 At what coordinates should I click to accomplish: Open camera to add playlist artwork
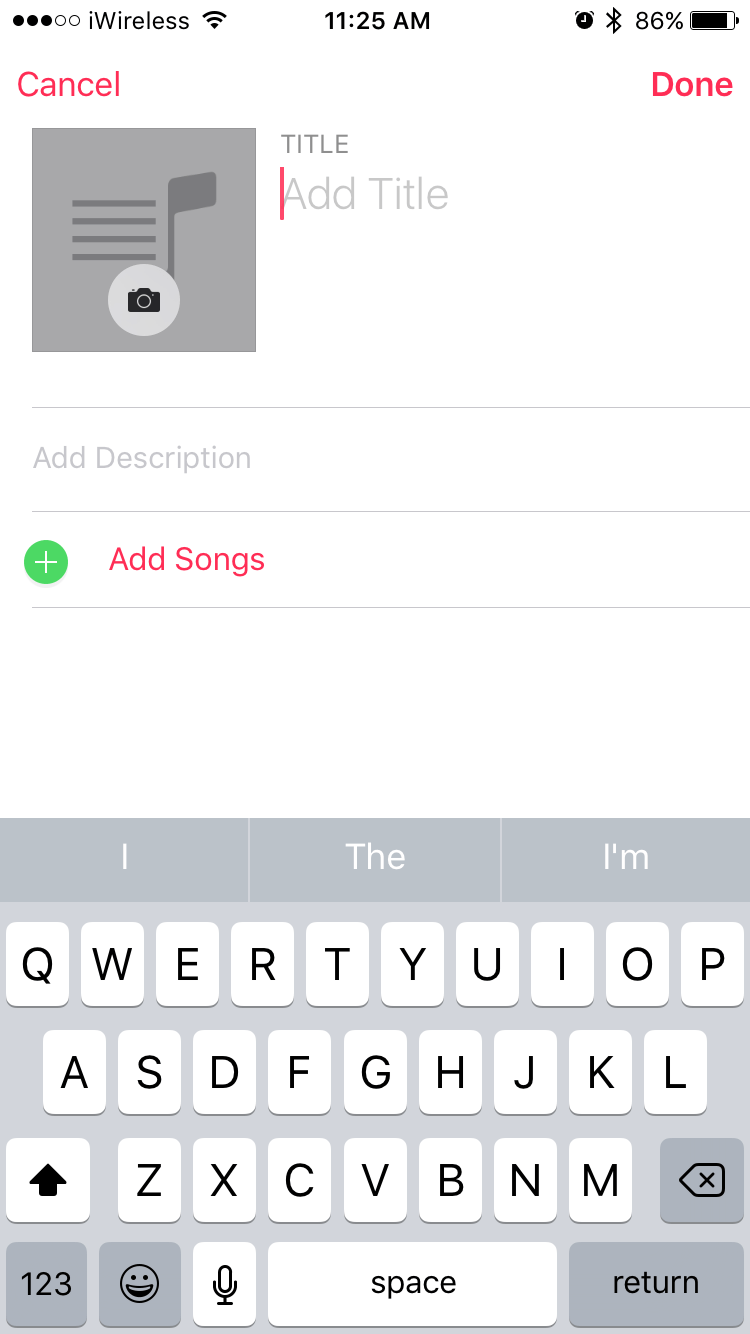point(143,299)
